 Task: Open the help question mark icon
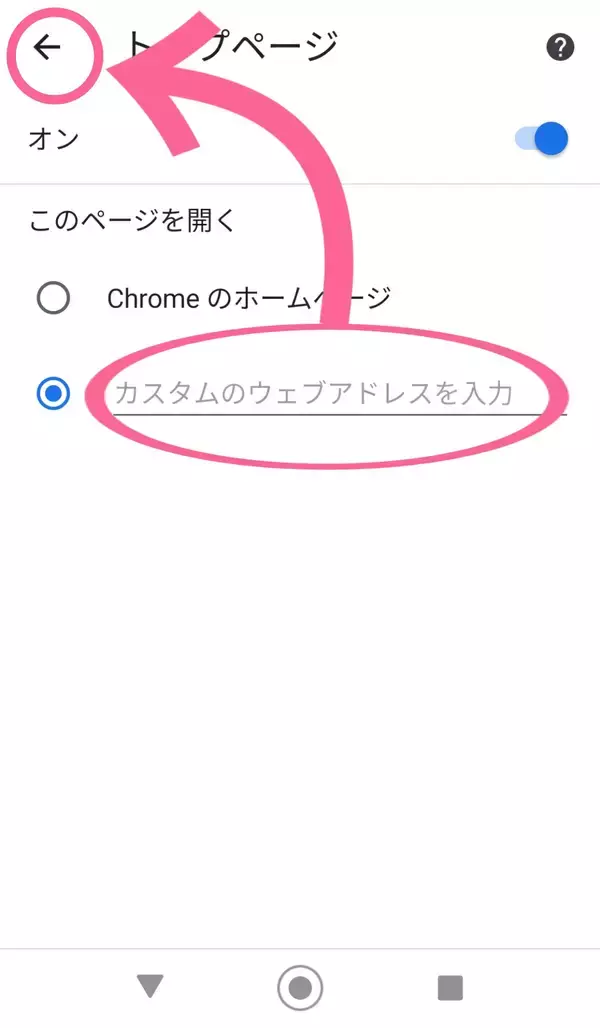(560, 47)
